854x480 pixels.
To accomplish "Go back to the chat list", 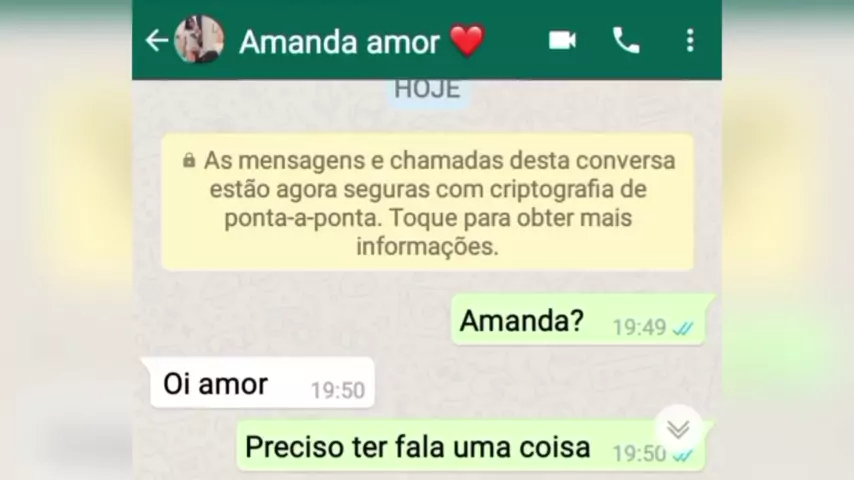I will click(156, 40).
